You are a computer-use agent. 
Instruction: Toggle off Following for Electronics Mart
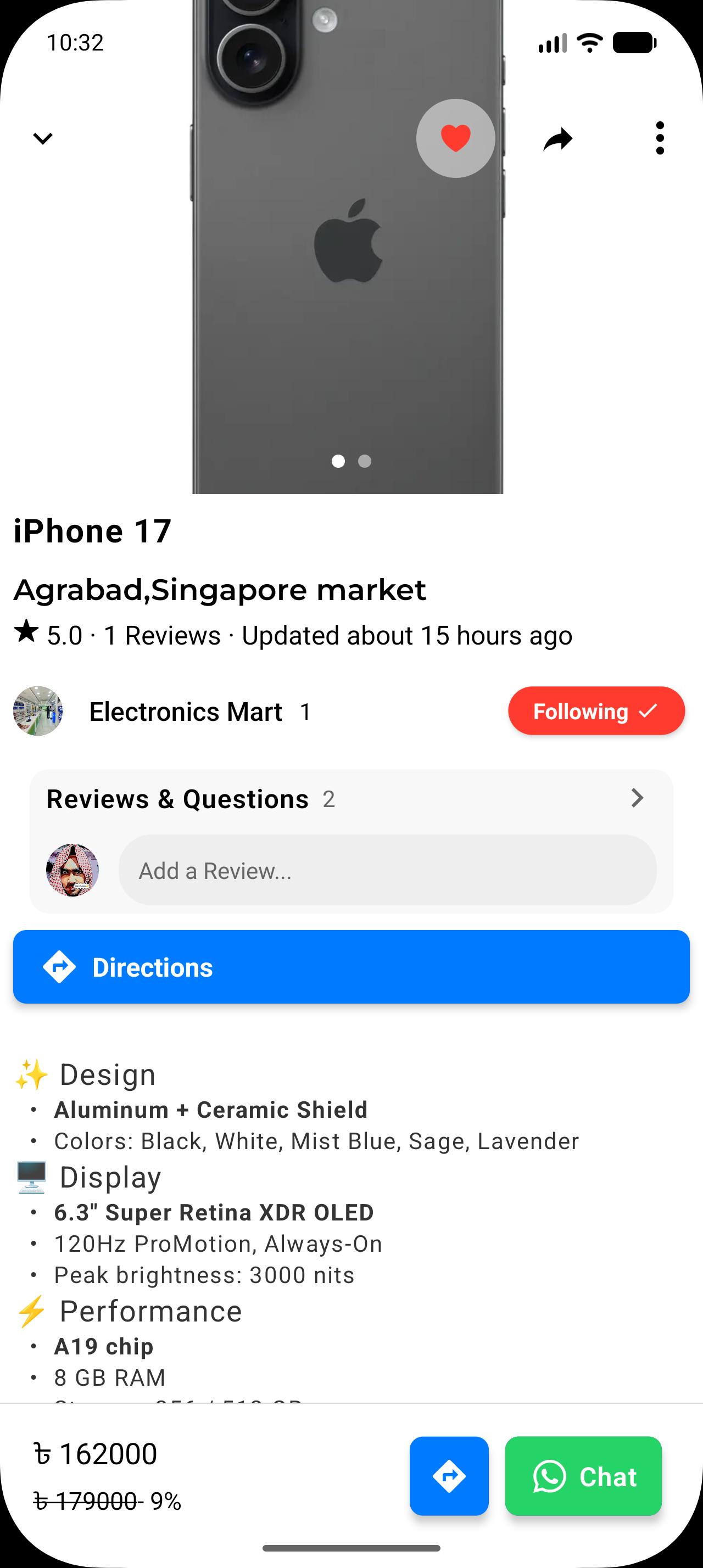point(596,710)
